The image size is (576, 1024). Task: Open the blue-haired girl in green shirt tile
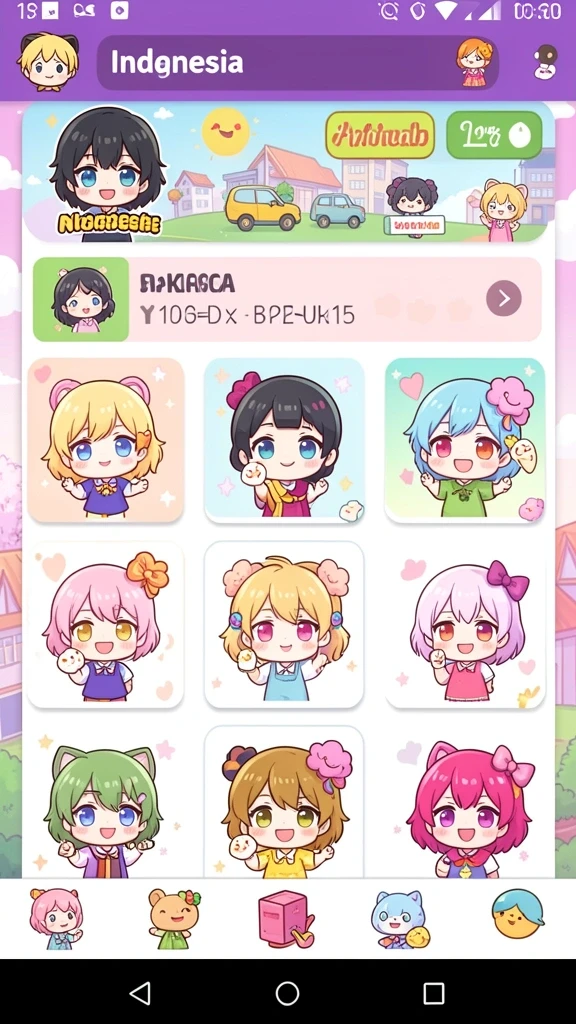(x=465, y=440)
